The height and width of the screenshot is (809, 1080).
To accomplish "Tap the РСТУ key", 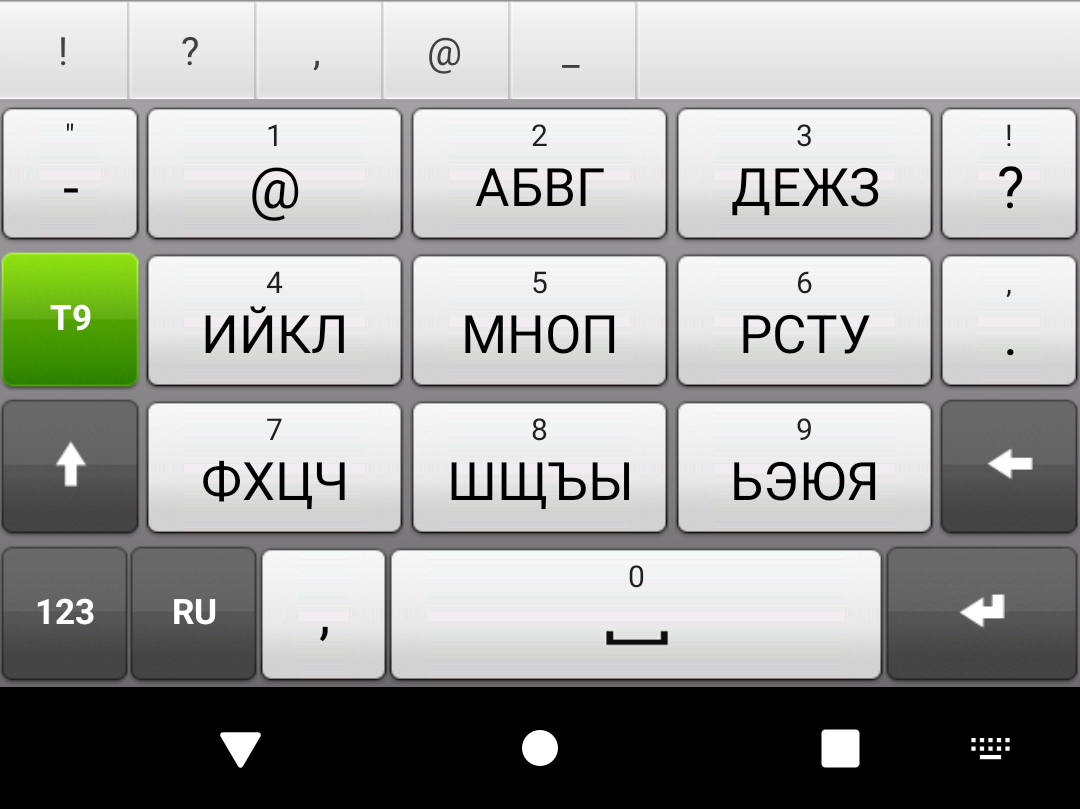I will tap(804, 321).
